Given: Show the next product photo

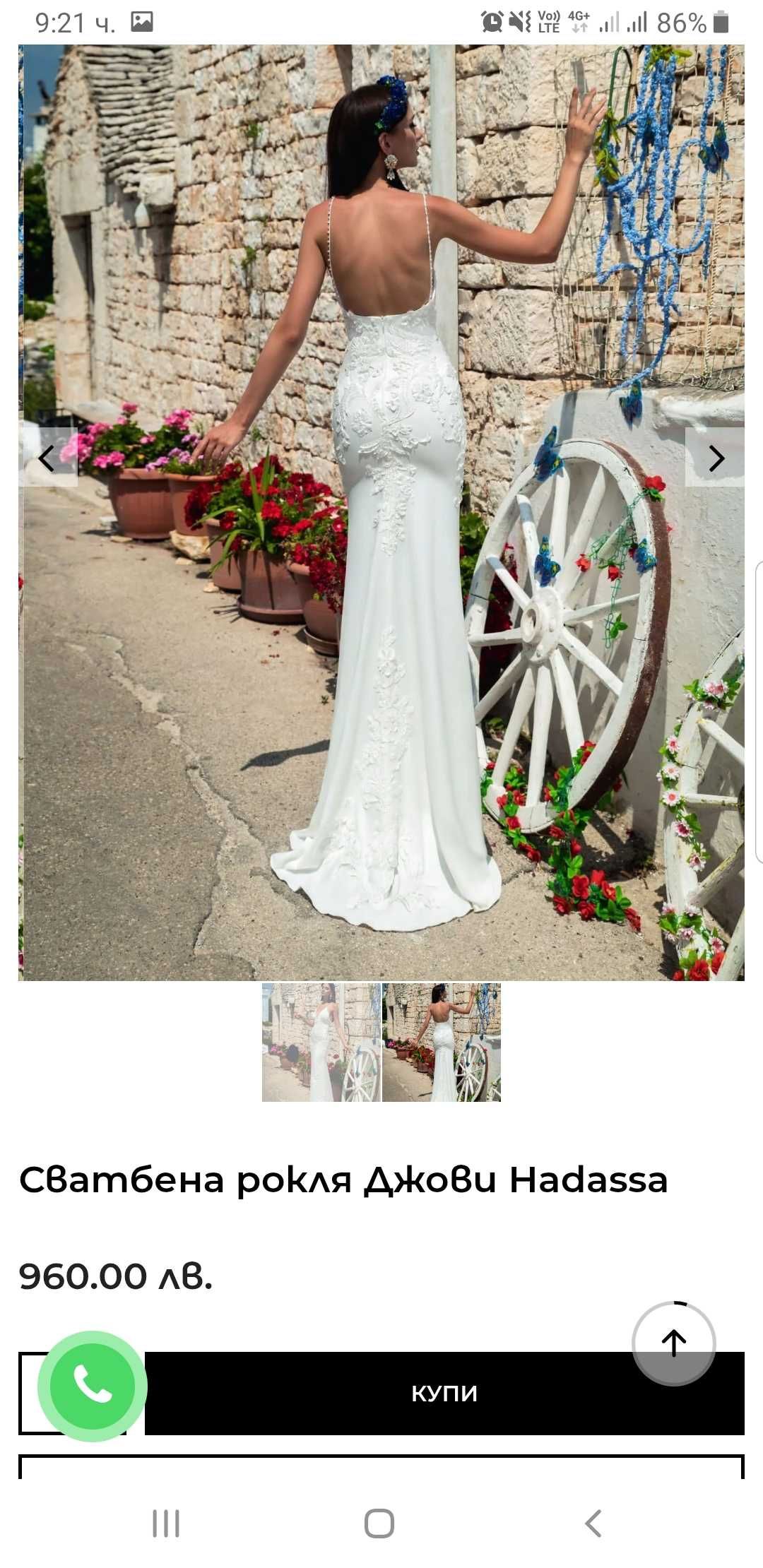Looking at the screenshot, I should coord(715,458).
